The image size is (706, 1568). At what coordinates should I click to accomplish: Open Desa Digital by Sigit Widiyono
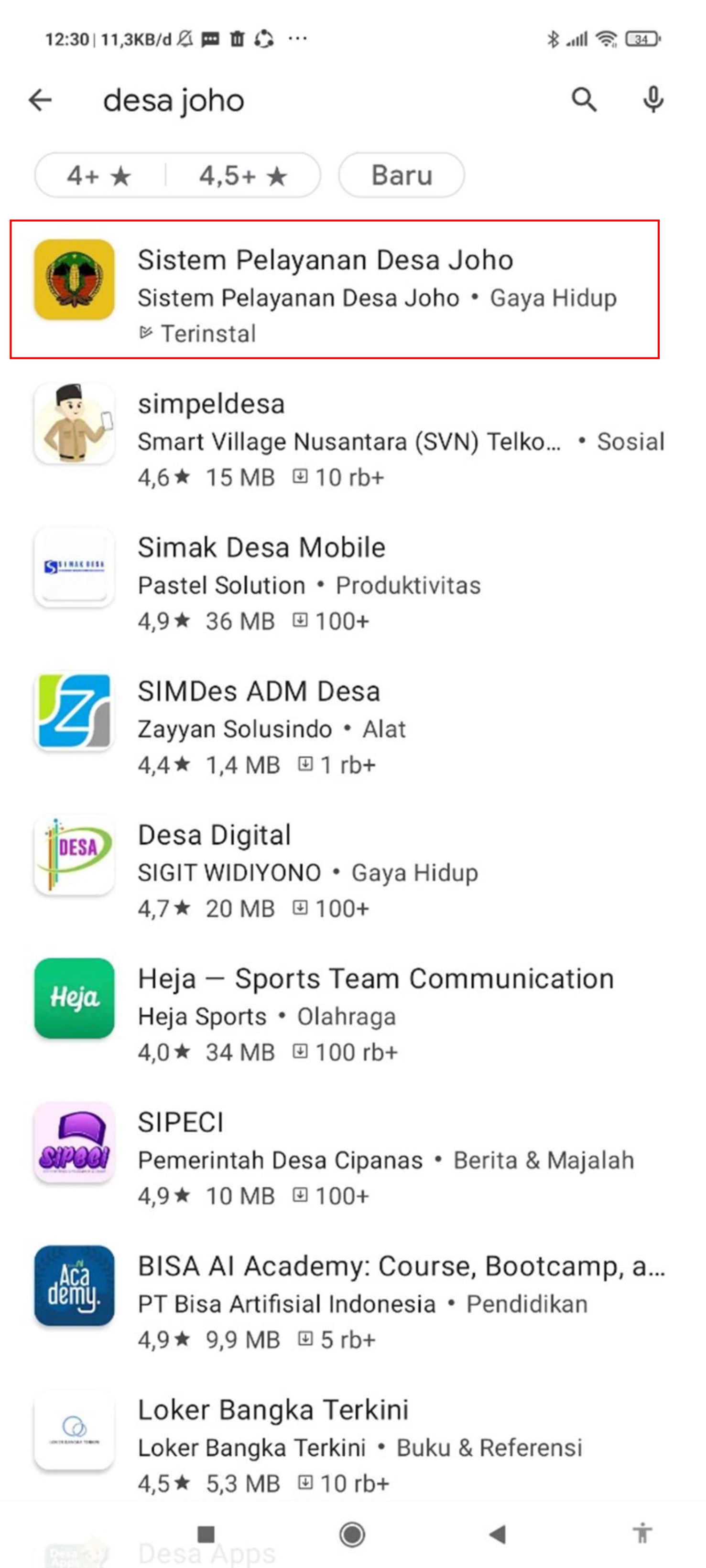pyautogui.click(x=215, y=835)
